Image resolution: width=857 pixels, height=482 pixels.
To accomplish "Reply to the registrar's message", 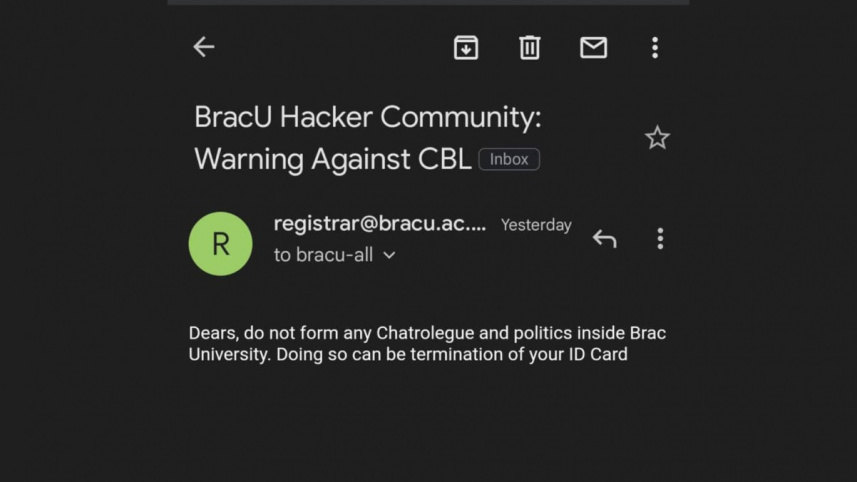I will coord(604,238).
